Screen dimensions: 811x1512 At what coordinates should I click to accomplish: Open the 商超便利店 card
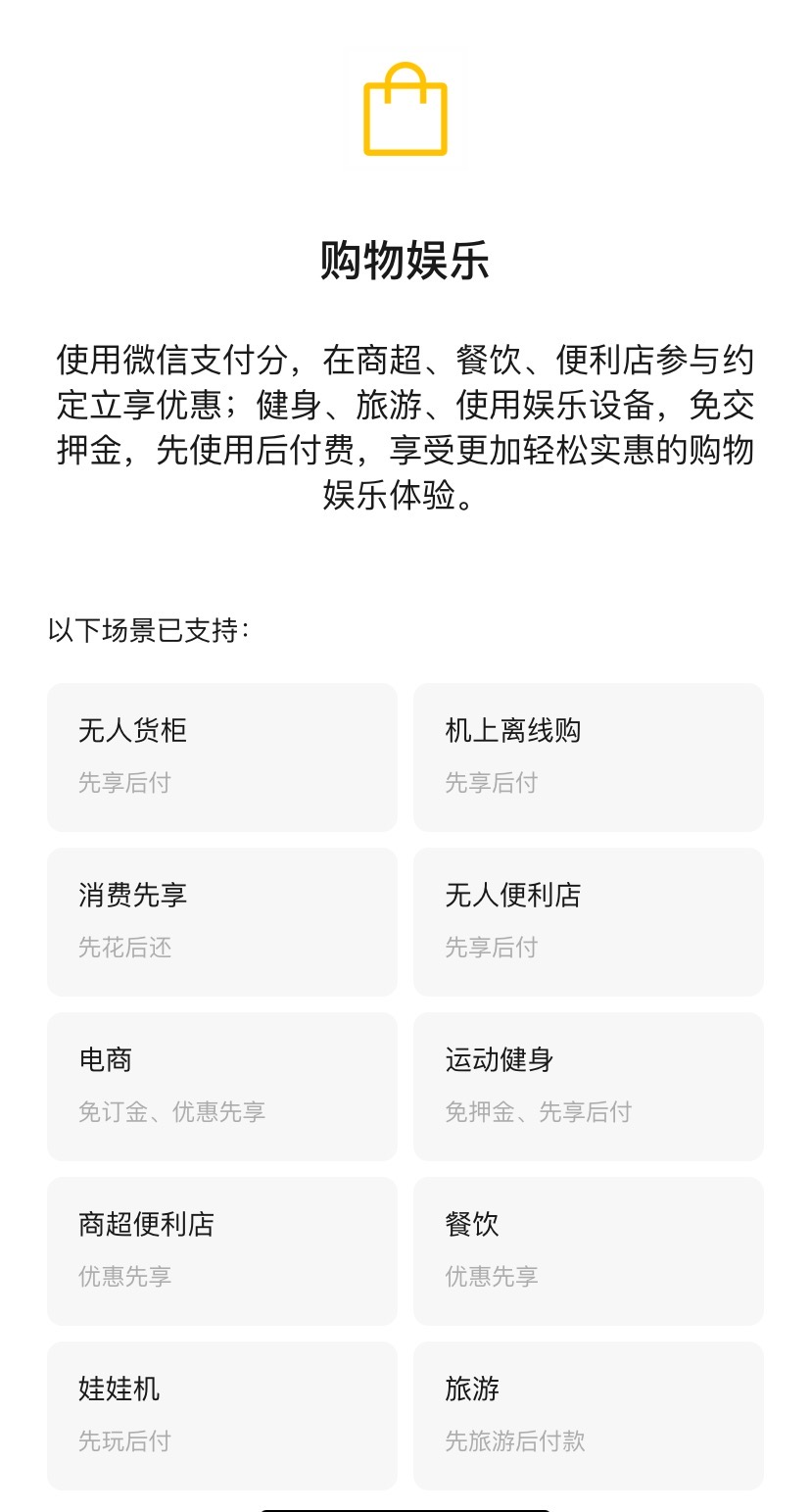pyautogui.click(x=222, y=1251)
